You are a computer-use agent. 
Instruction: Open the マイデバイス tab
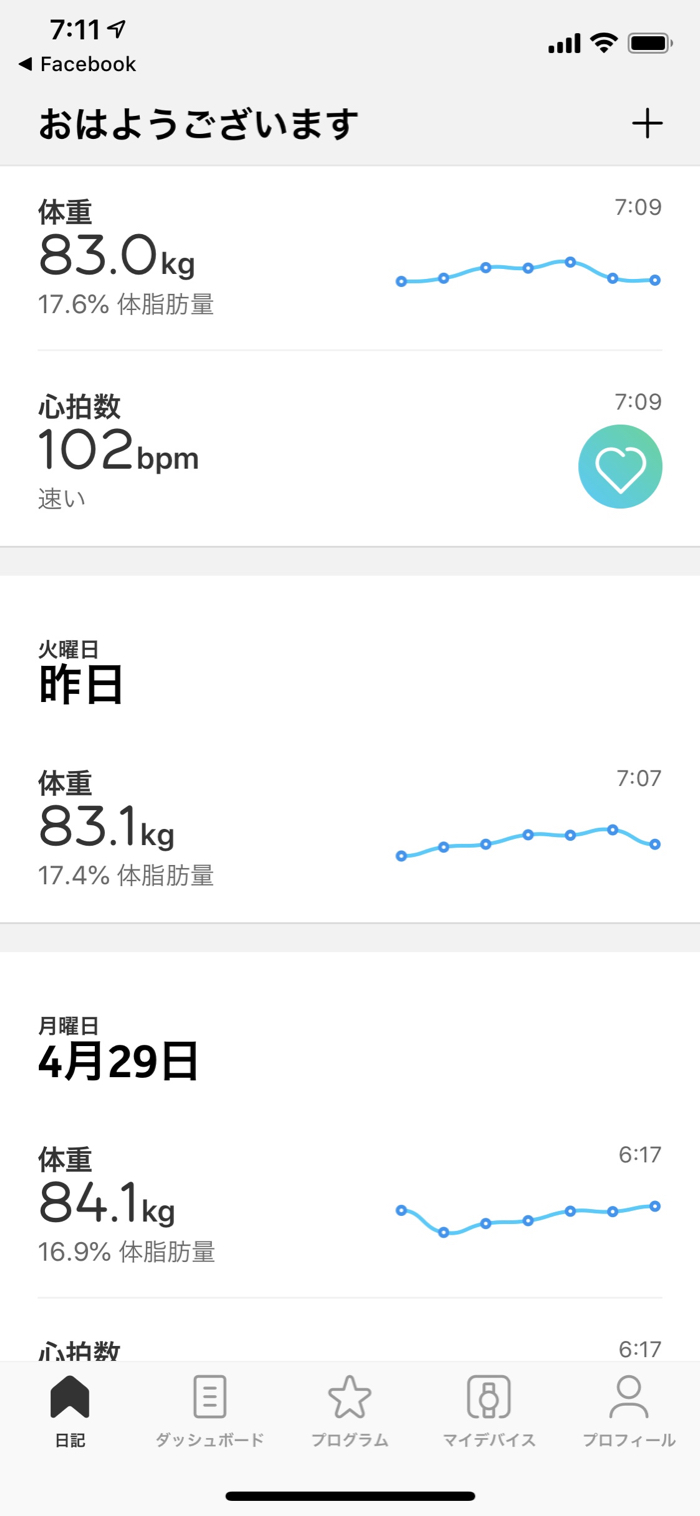[x=489, y=1412]
